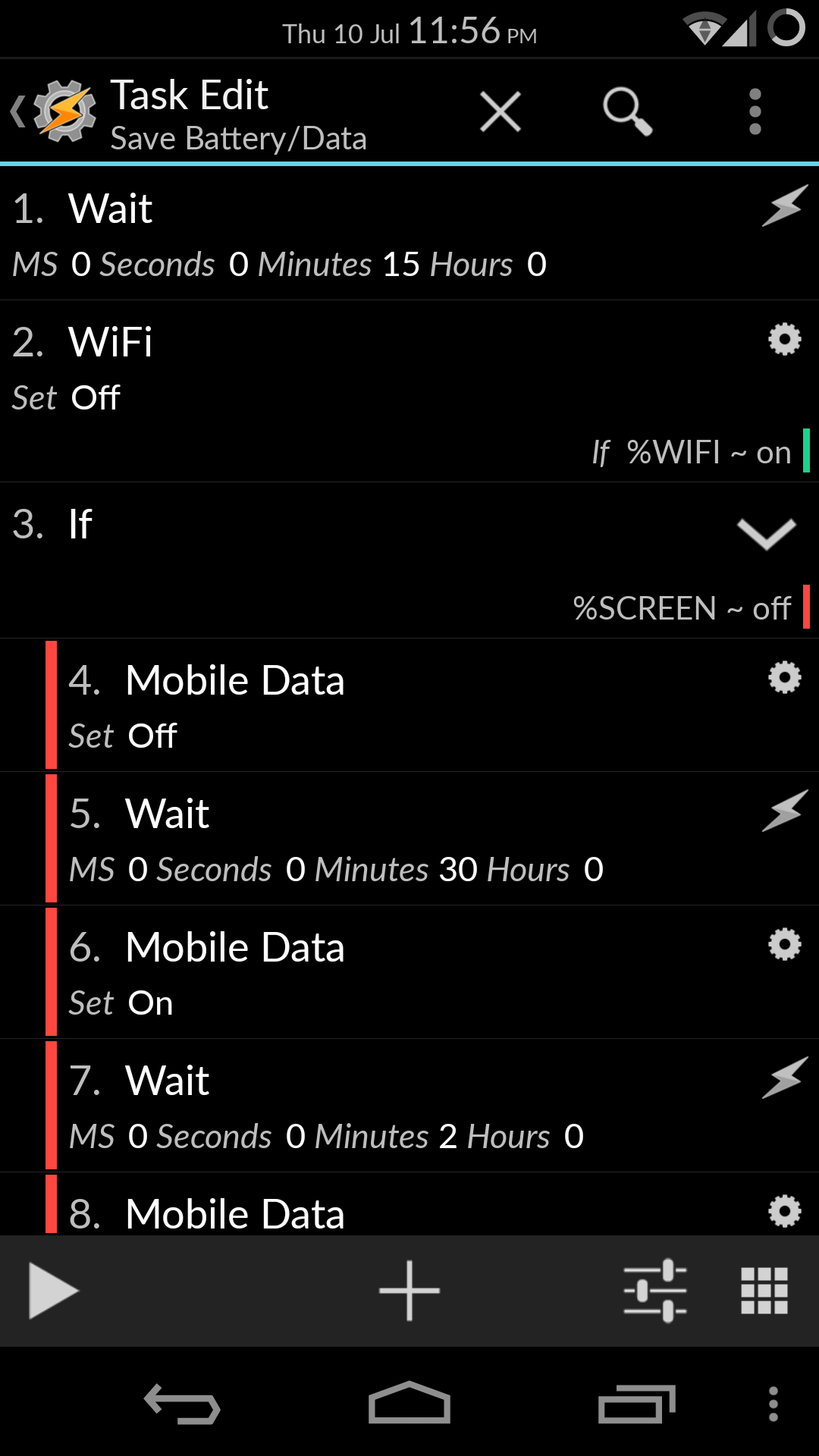Cancel task editing with the X icon
The width and height of the screenshot is (819, 1456).
[500, 112]
